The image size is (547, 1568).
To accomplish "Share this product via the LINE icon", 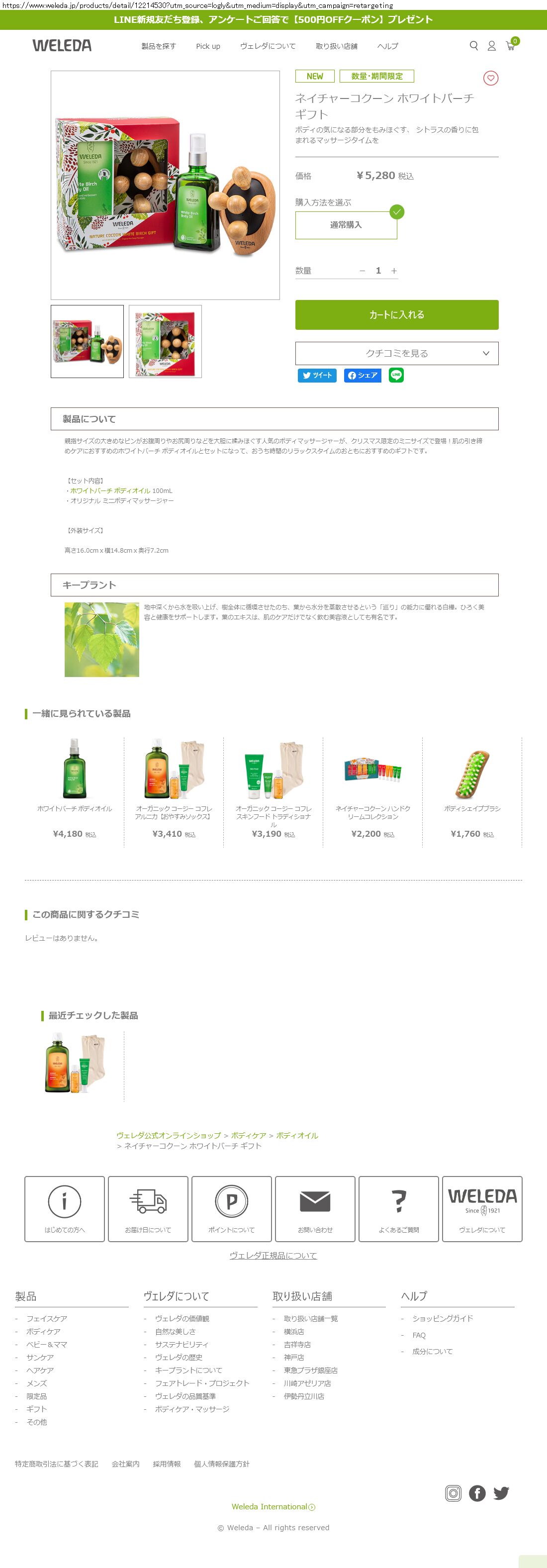I will coord(396,375).
